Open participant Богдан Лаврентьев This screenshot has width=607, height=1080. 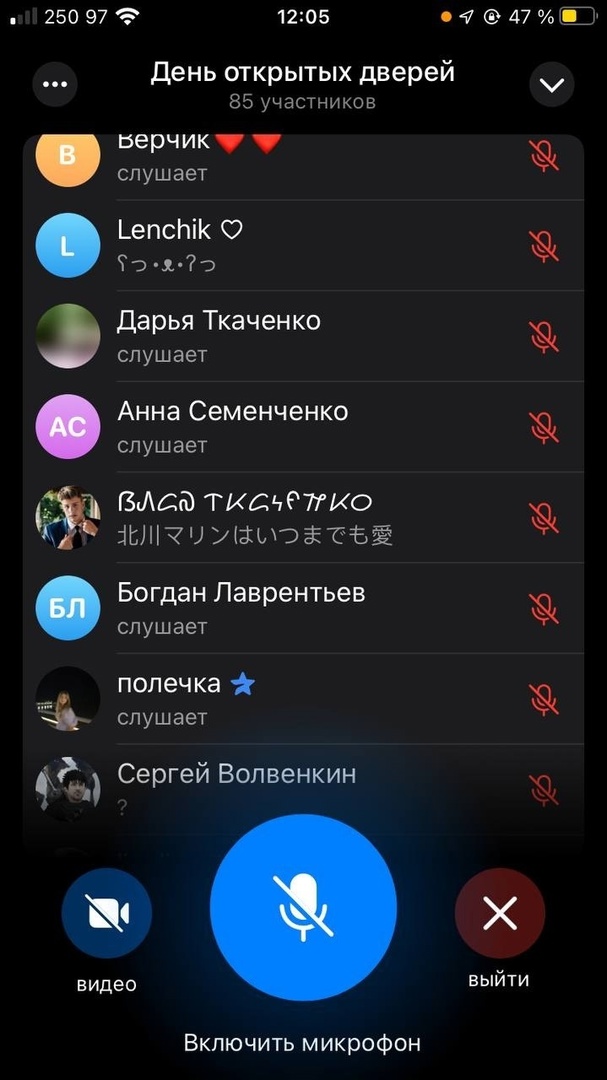tap(303, 608)
